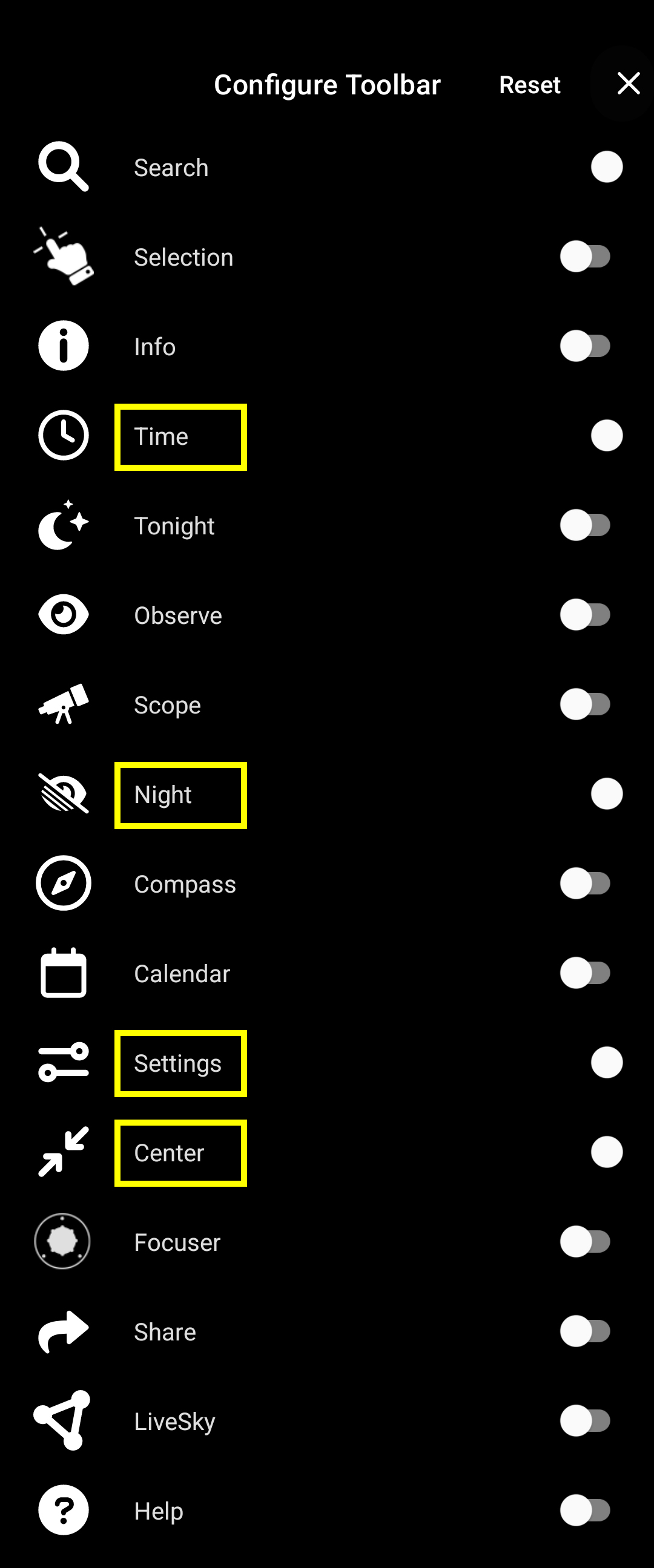
Task: Turn on the Calendar toggle
Action: coord(586,973)
